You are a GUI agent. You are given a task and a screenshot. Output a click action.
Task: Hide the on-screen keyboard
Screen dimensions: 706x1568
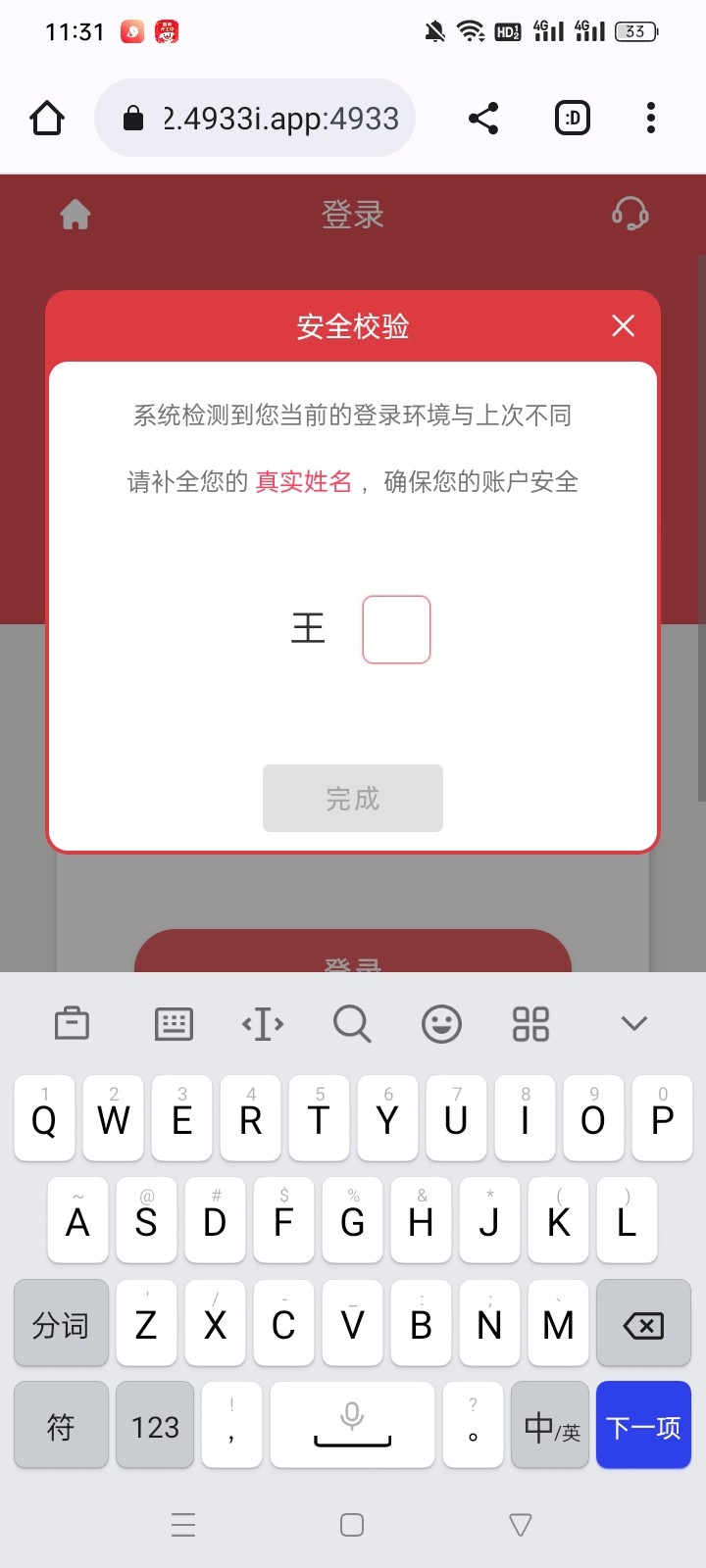(x=634, y=1024)
